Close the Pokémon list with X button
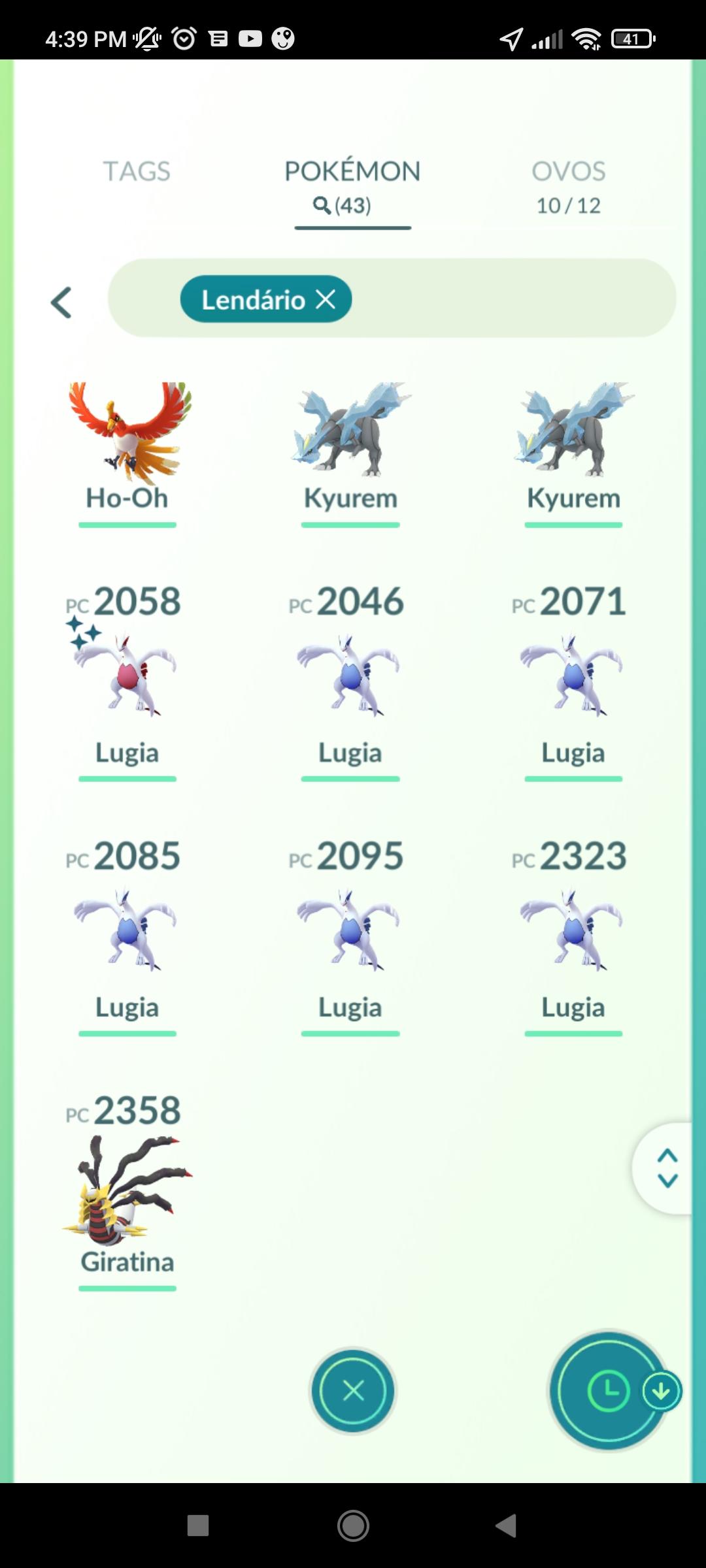This screenshot has height=1568, width=706. point(353,1390)
